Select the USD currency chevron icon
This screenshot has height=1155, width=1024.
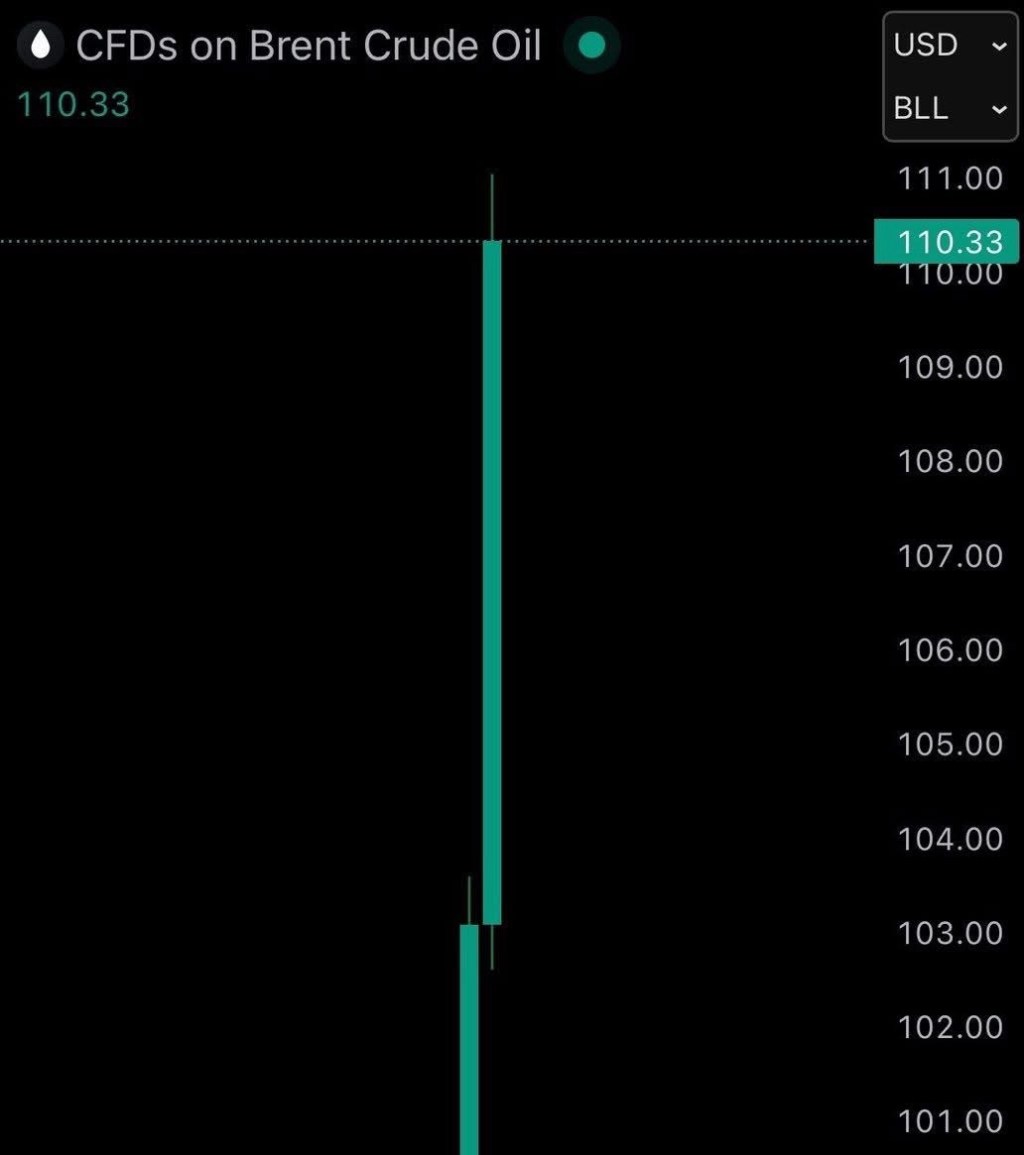(x=998, y=44)
